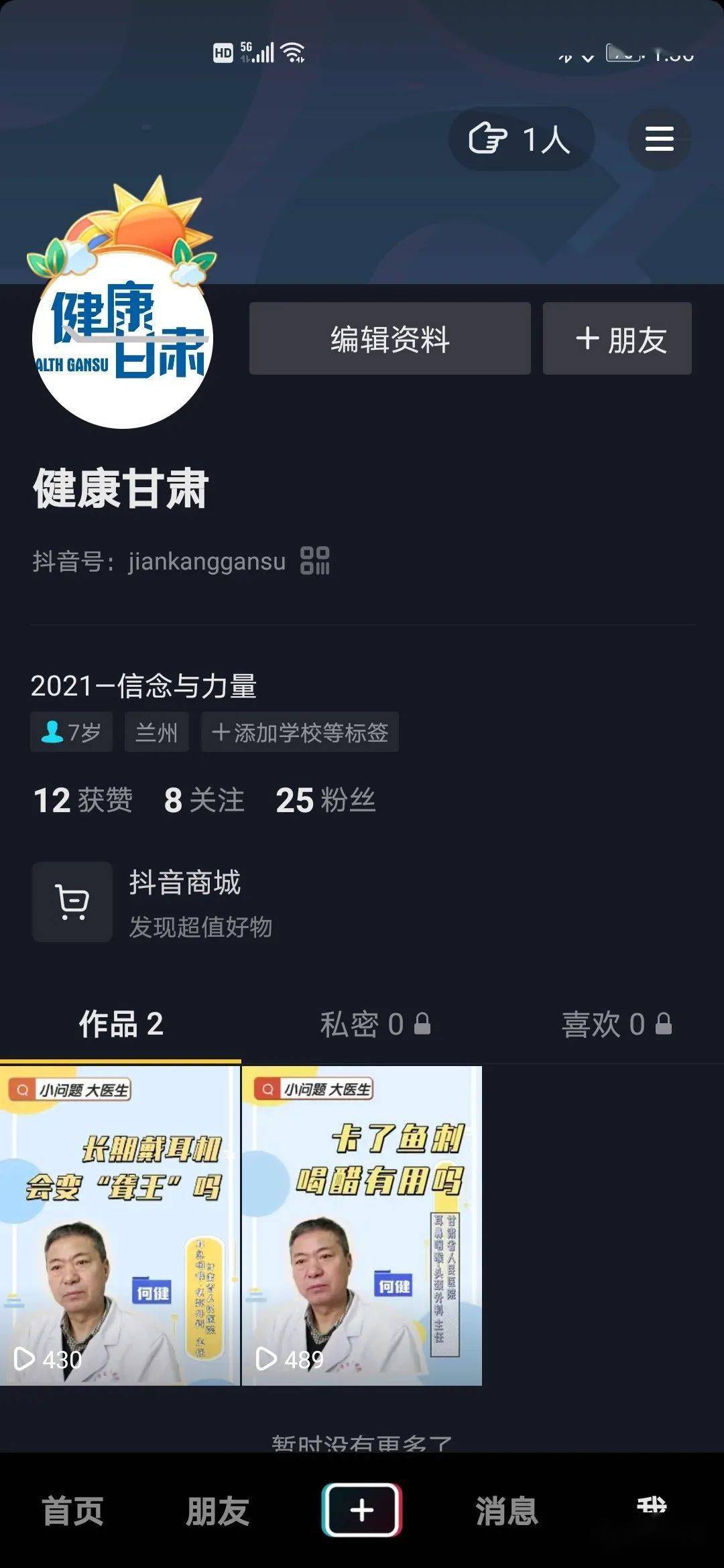Open 抖音商城 shopping entry
The height and width of the screenshot is (1568, 724).
154,902
